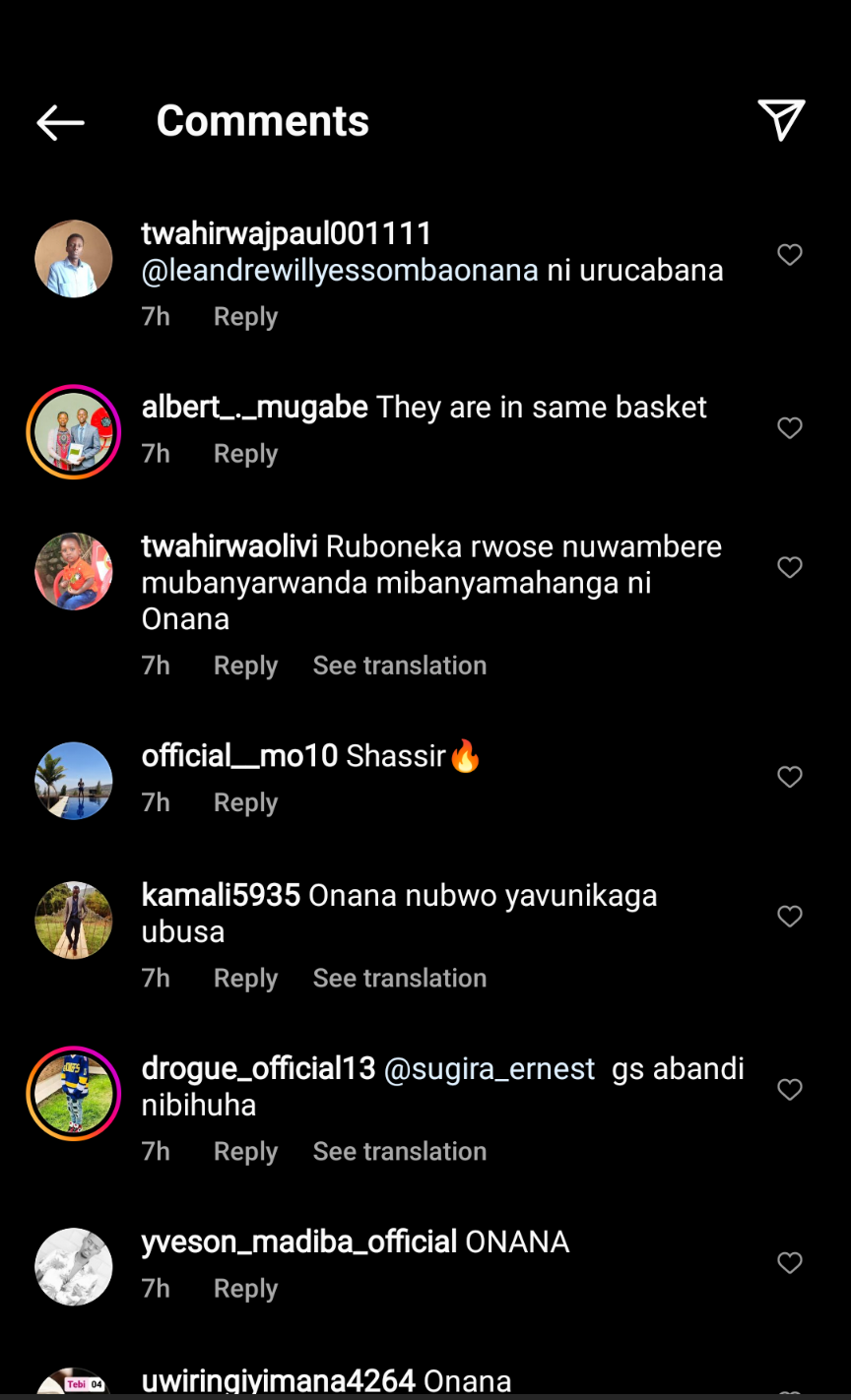This screenshot has width=851, height=1400.
Task: Like yveson_madiba_official's ONANA comment
Action: (790, 1263)
